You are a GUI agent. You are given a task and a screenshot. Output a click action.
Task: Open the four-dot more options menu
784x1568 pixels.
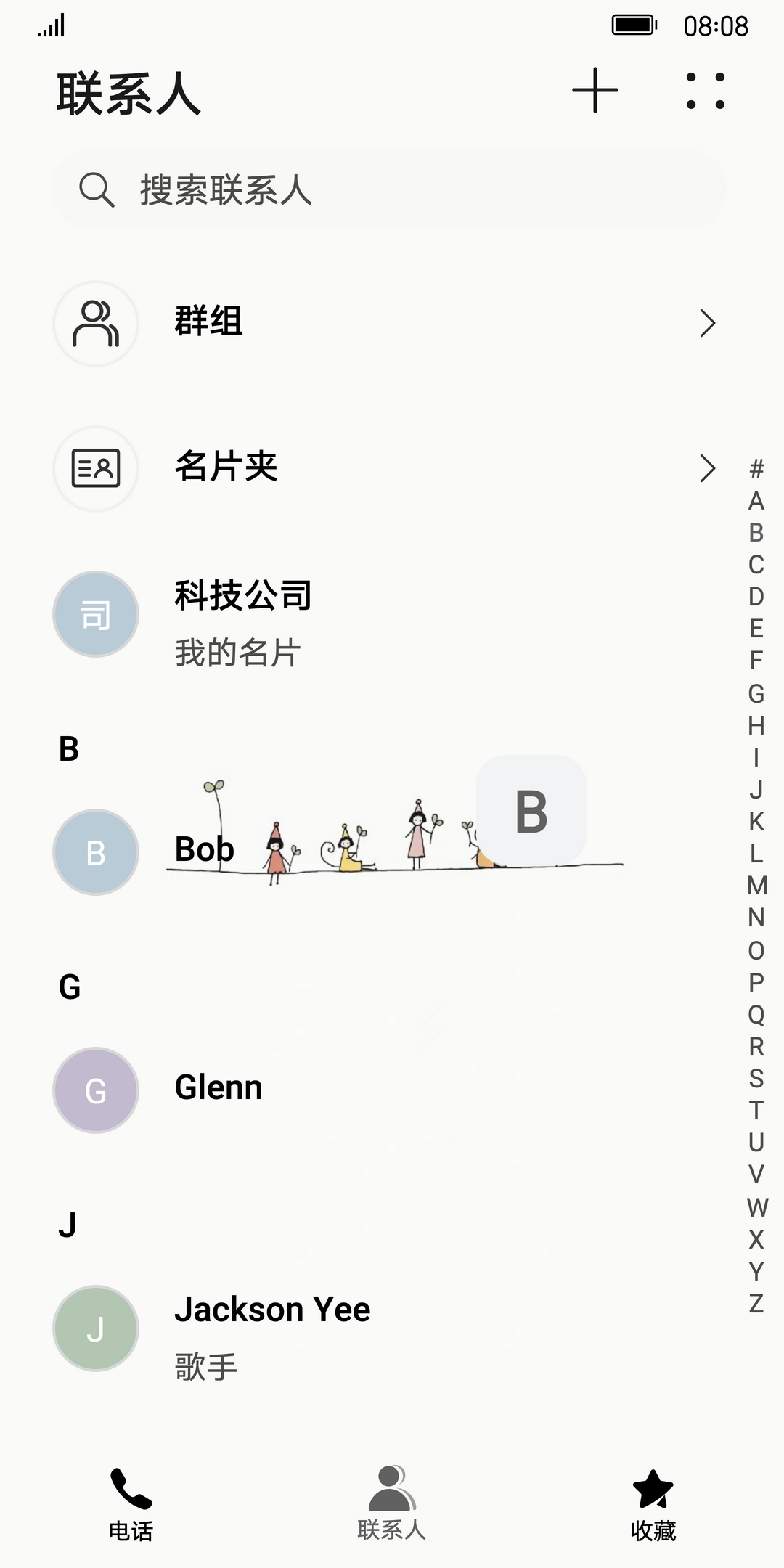pyautogui.click(x=705, y=91)
